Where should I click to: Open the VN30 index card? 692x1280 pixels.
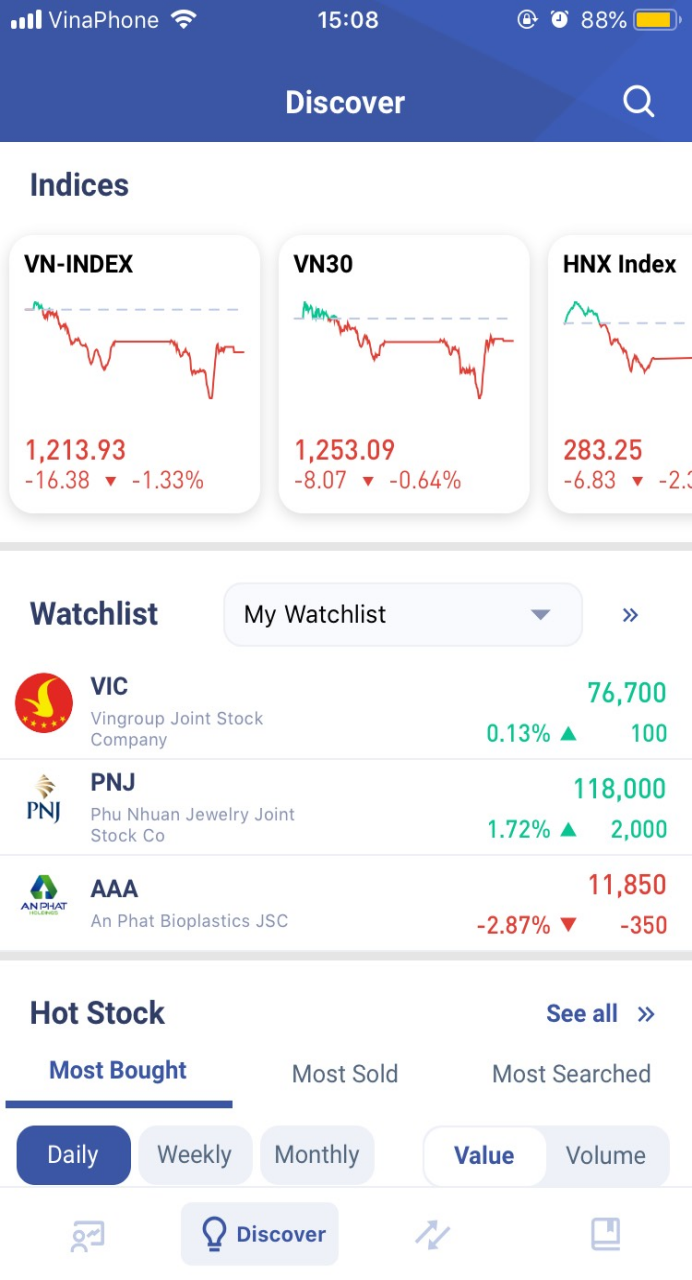tap(404, 374)
